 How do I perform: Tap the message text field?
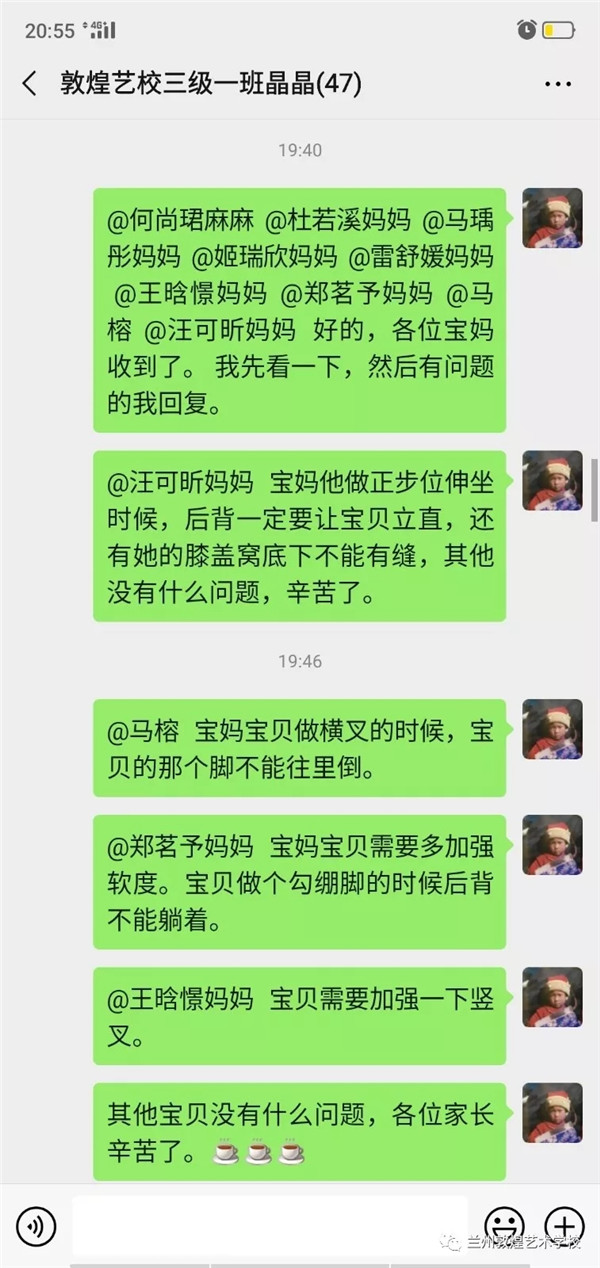[270, 1224]
